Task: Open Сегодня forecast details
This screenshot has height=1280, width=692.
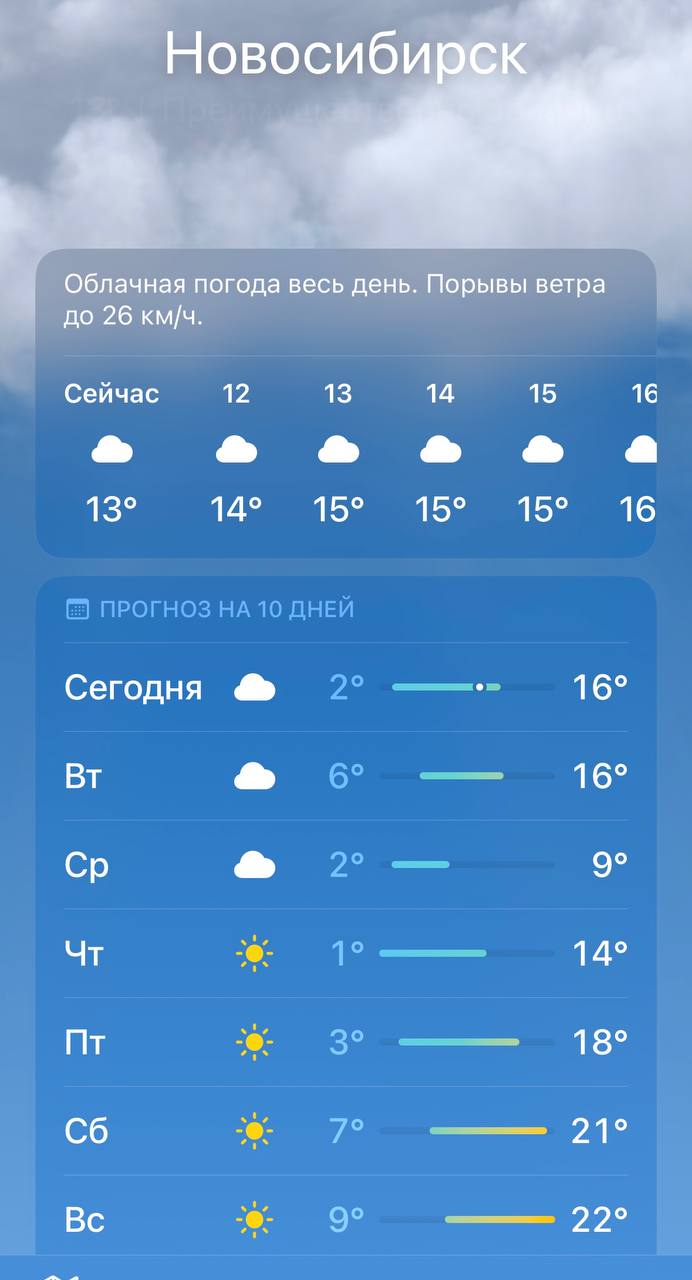Action: tap(346, 687)
